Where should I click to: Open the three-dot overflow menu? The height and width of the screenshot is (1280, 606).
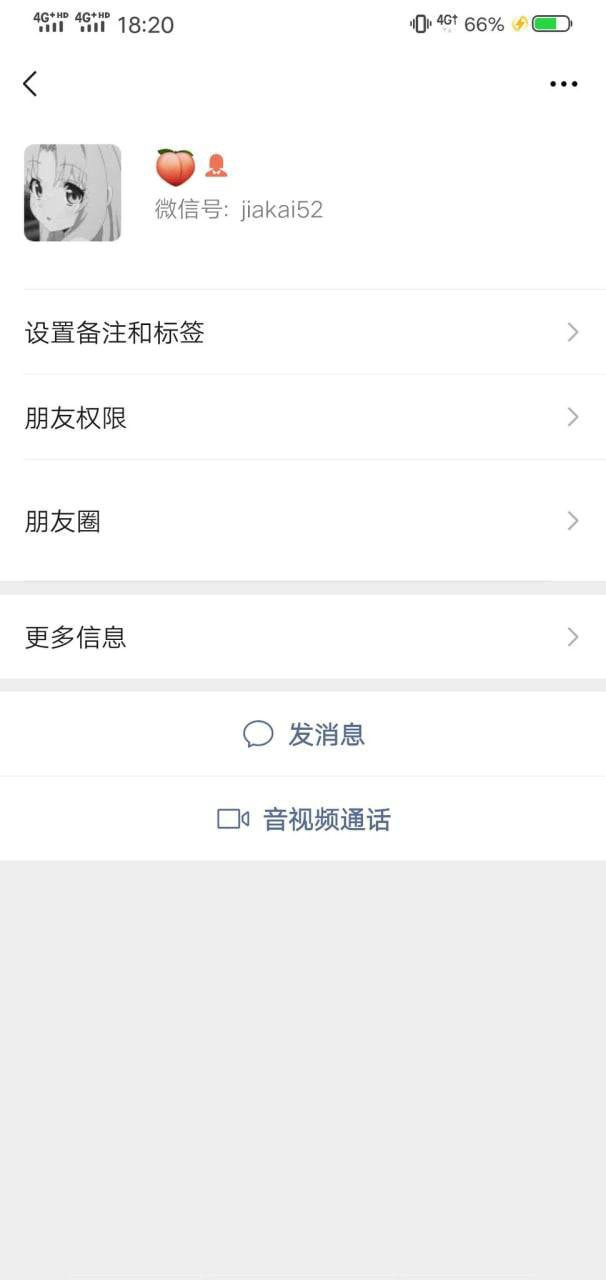[x=564, y=84]
